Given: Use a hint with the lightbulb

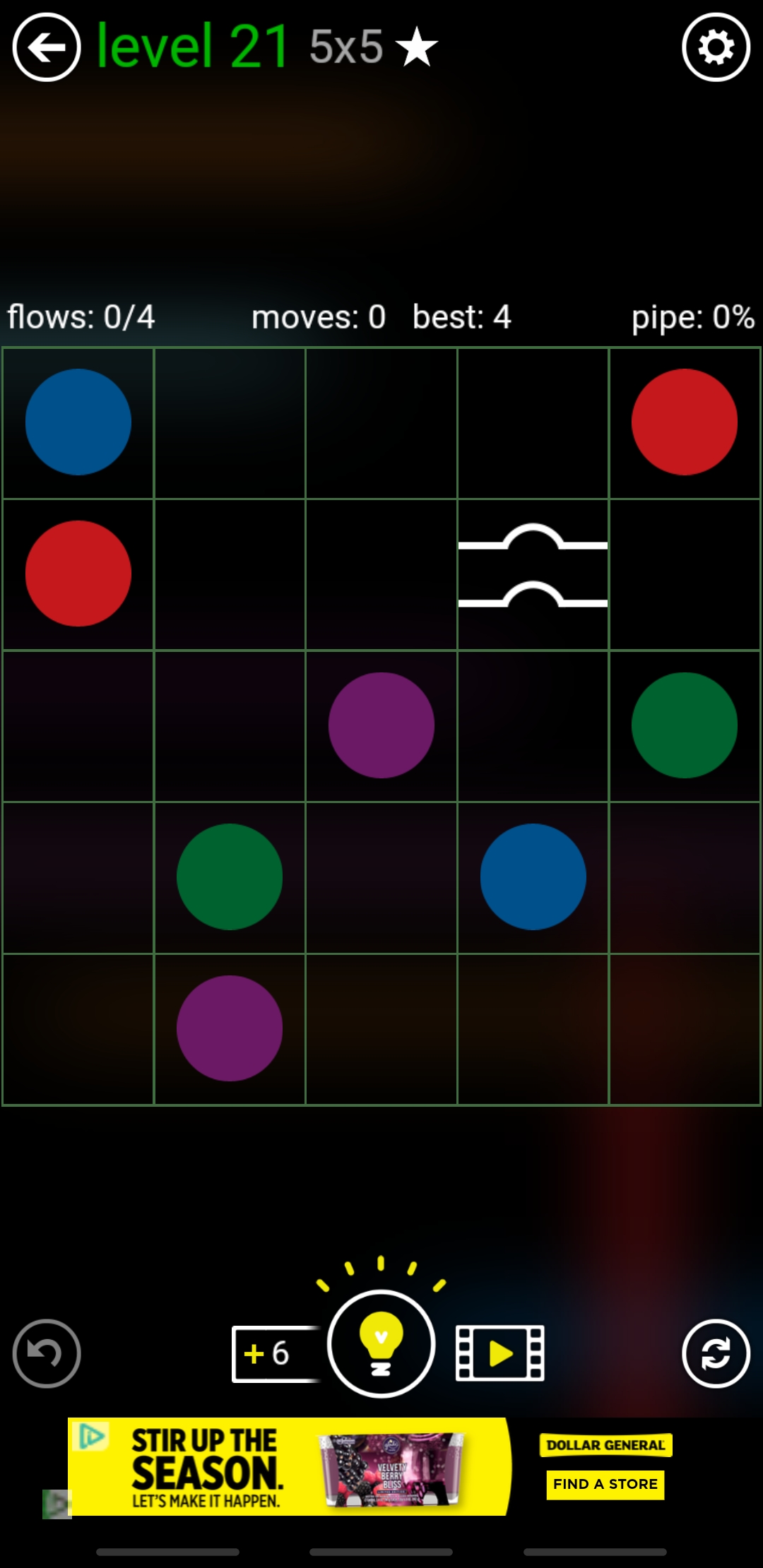Looking at the screenshot, I should pyautogui.click(x=381, y=1343).
